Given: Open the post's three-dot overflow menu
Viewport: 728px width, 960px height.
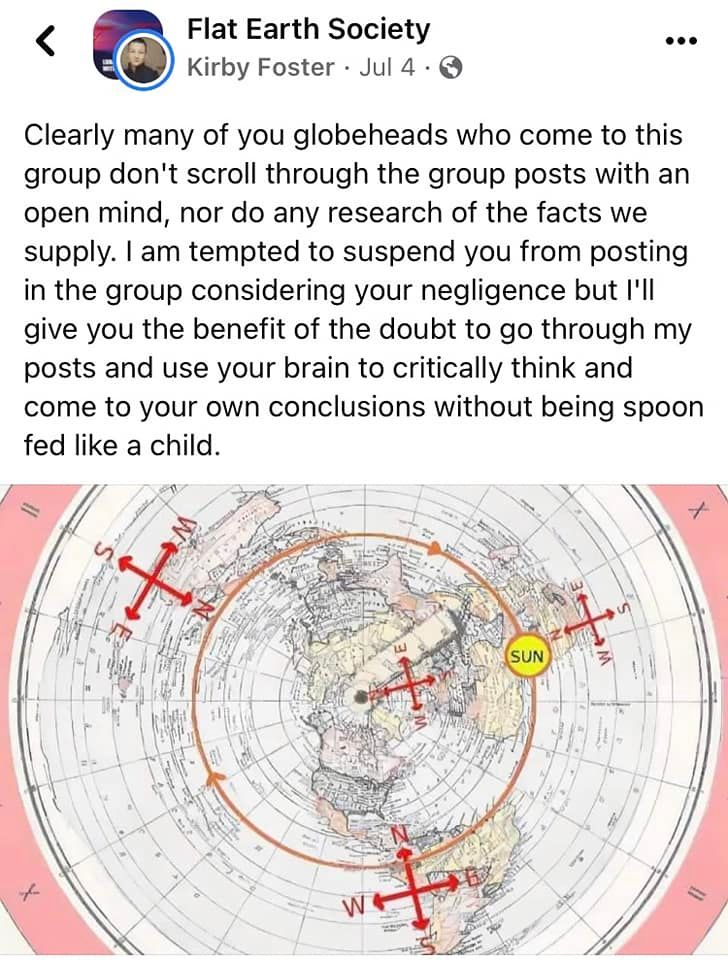Looking at the screenshot, I should [x=680, y=41].
